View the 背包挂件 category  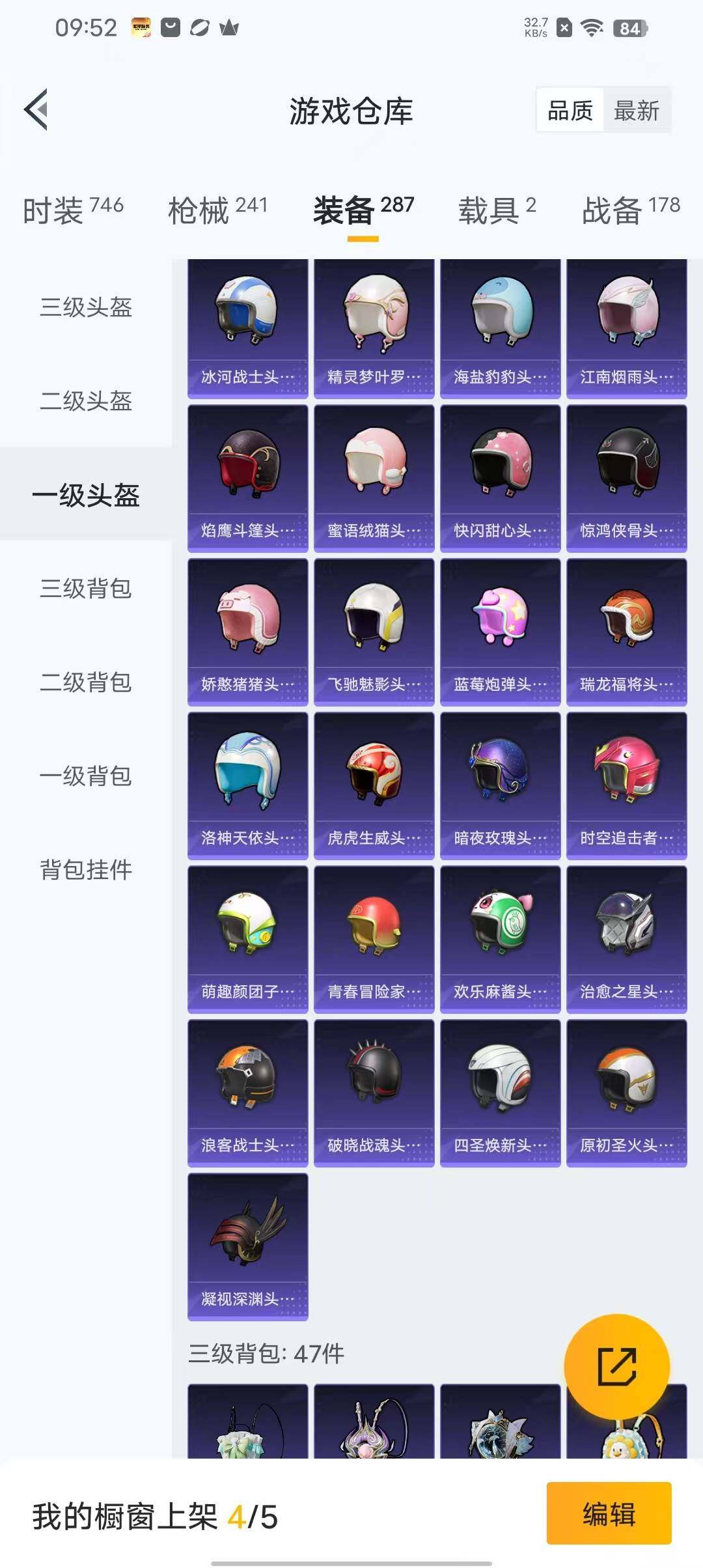click(86, 870)
